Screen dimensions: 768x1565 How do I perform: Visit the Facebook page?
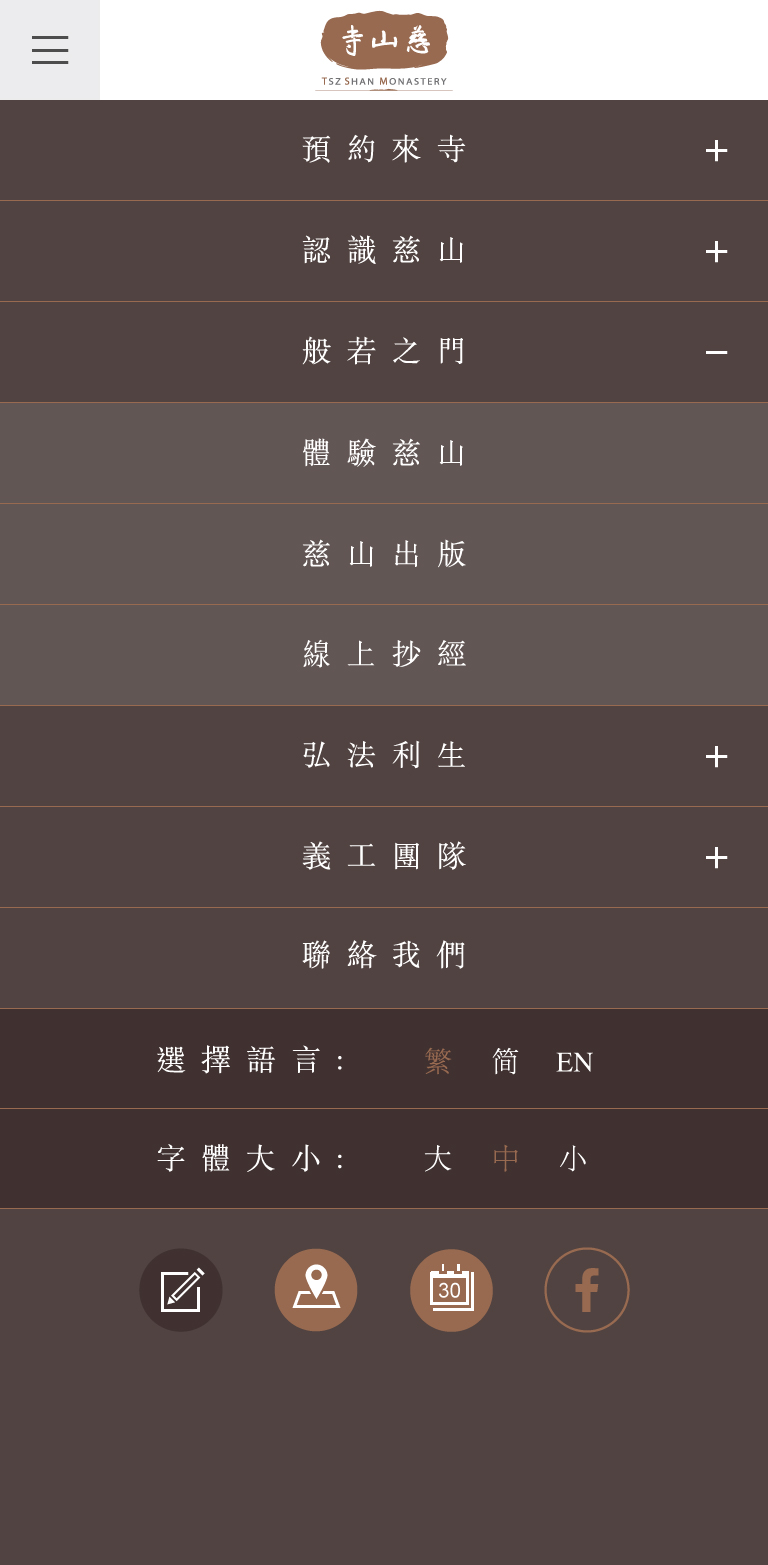[x=587, y=1290]
